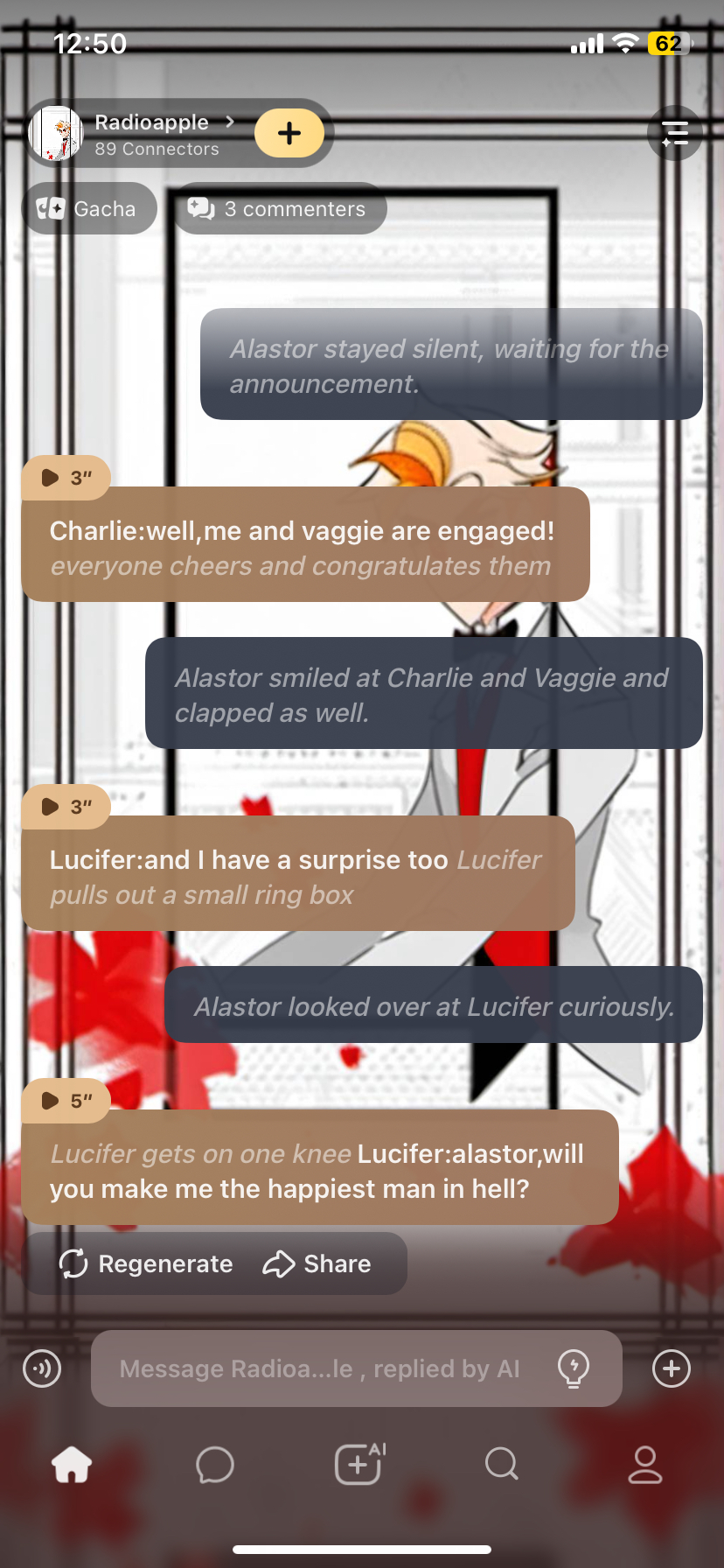This screenshot has height=1568, width=724.
Task: Switch to the Search tab
Action: (x=502, y=1464)
